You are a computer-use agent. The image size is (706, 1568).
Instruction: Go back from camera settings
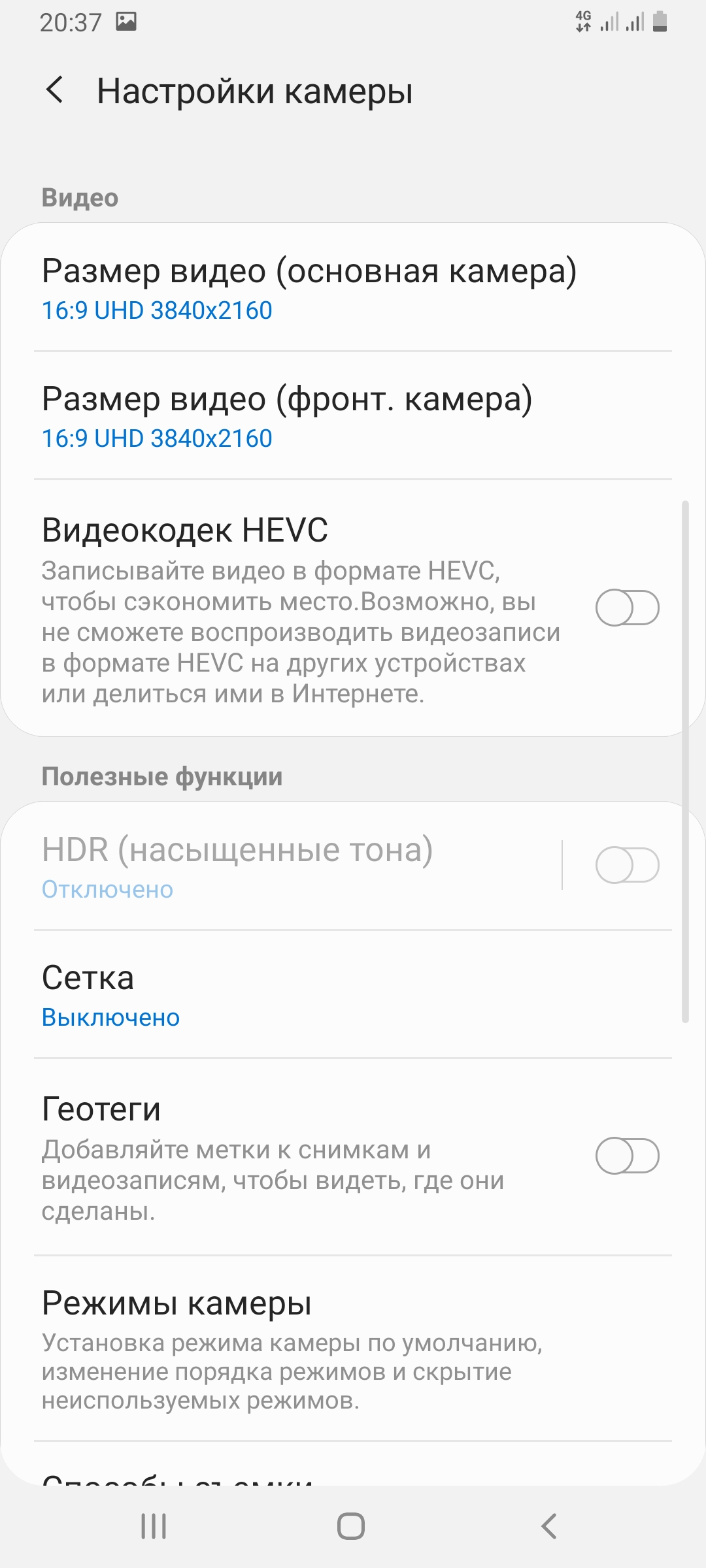[x=55, y=90]
